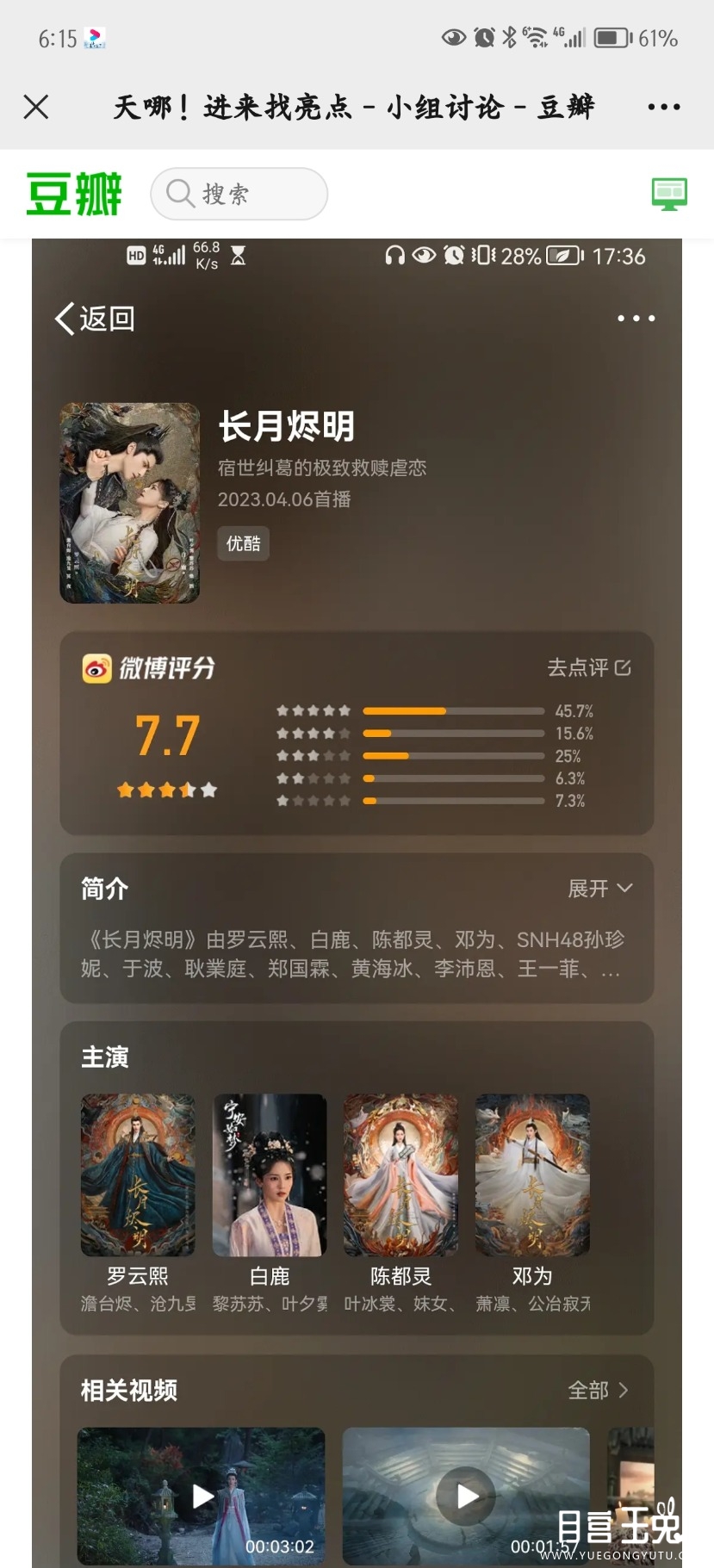Open the WeChat page options via top-right ellipsis
Screen dimensions: 714x1568
pyautogui.click(x=663, y=106)
